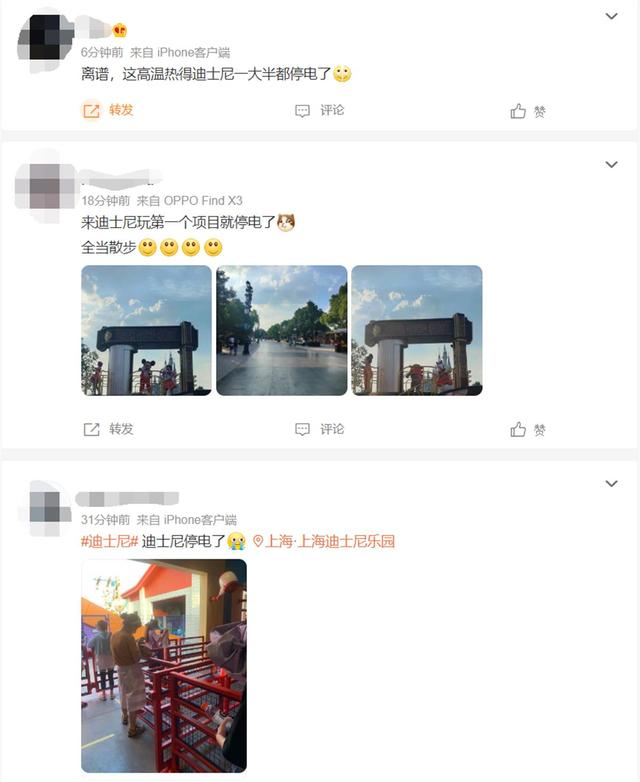Repost the 6分钟前 heat-outage post
The width and height of the screenshot is (640, 782).
pyautogui.click(x=108, y=111)
